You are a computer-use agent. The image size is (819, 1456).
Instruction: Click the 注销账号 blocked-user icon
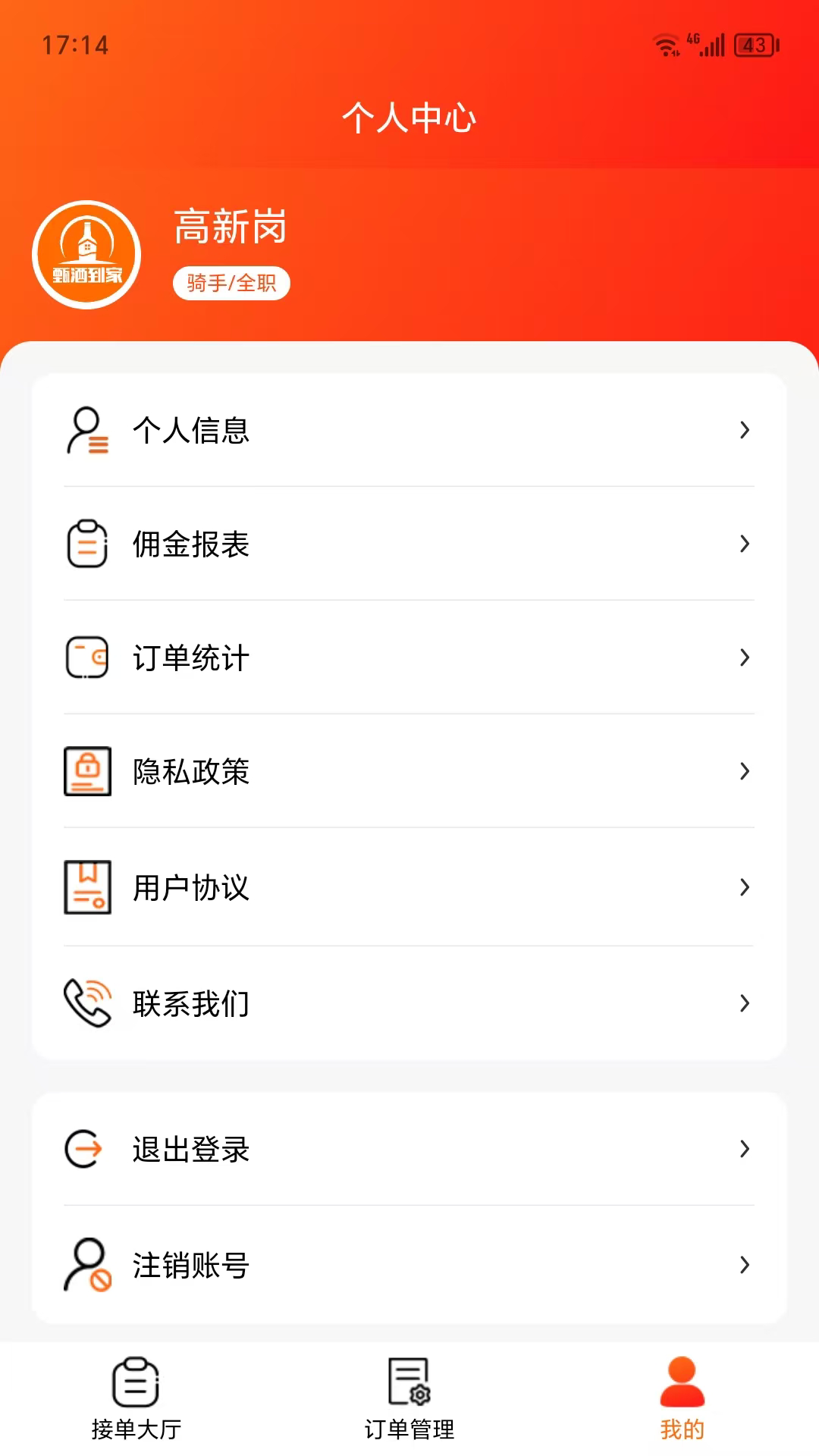click(86, 1263)
